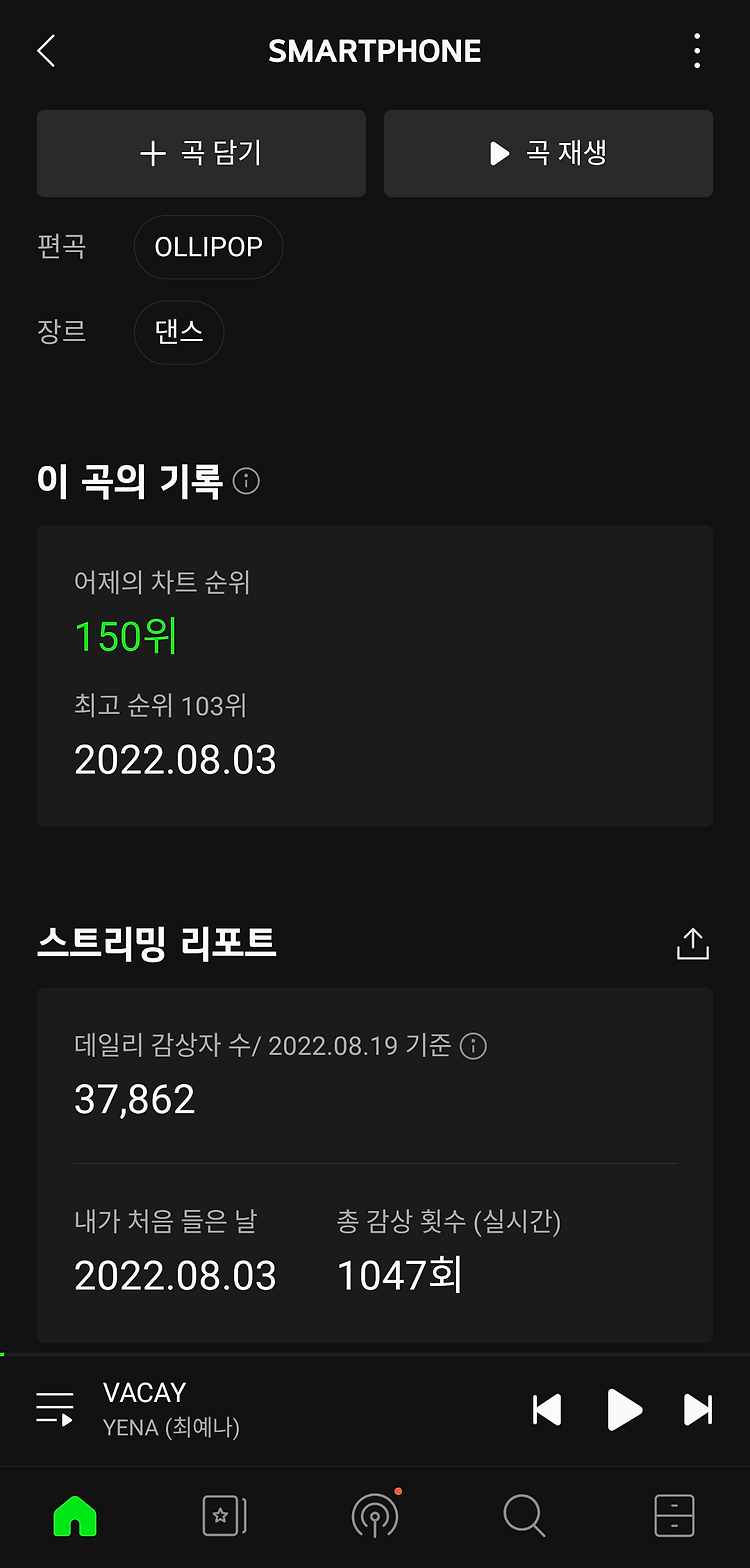Image resolution: width=750 pixels, height=1568 pixels.
Task: Open the playlist queue icon
Action: [55, 1409]
